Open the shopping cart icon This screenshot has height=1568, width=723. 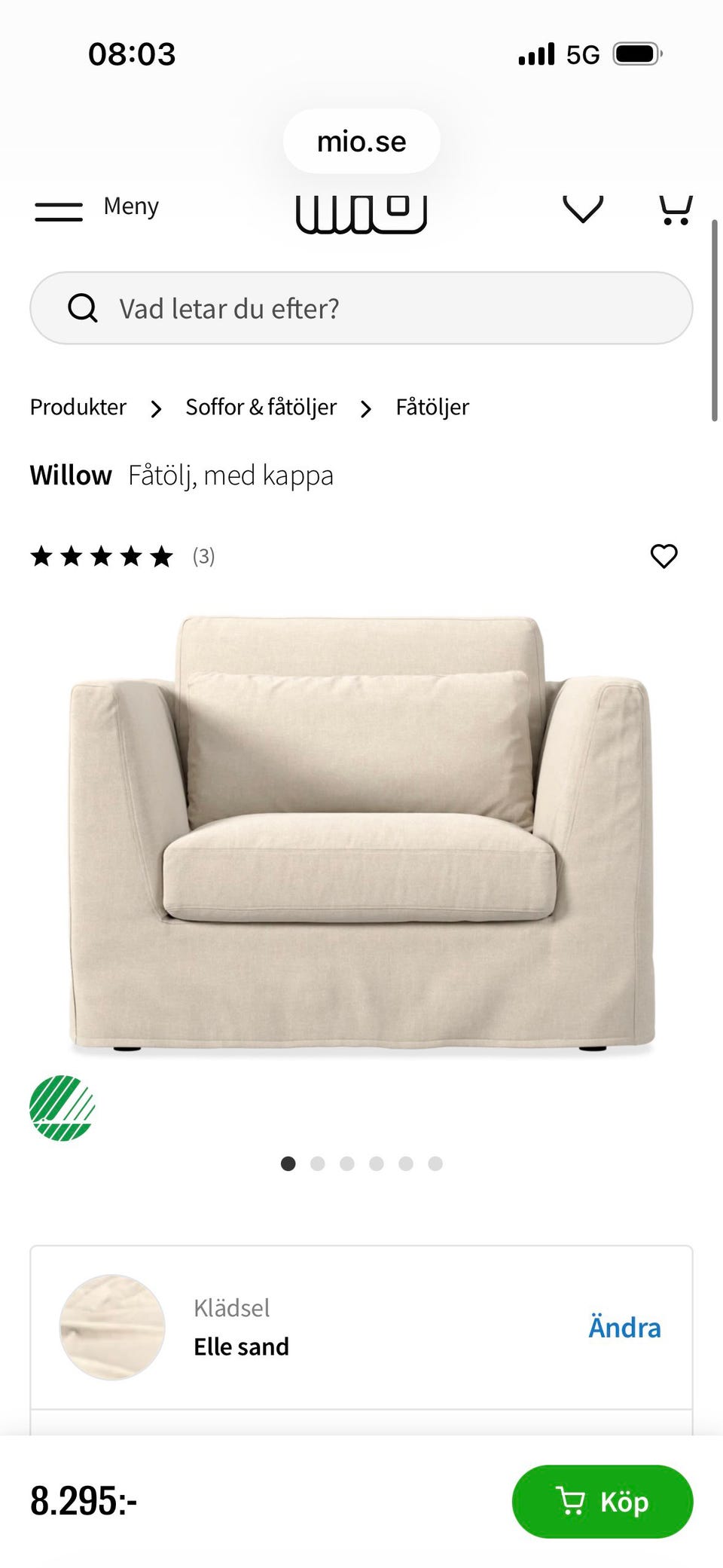tap(675, 209)
